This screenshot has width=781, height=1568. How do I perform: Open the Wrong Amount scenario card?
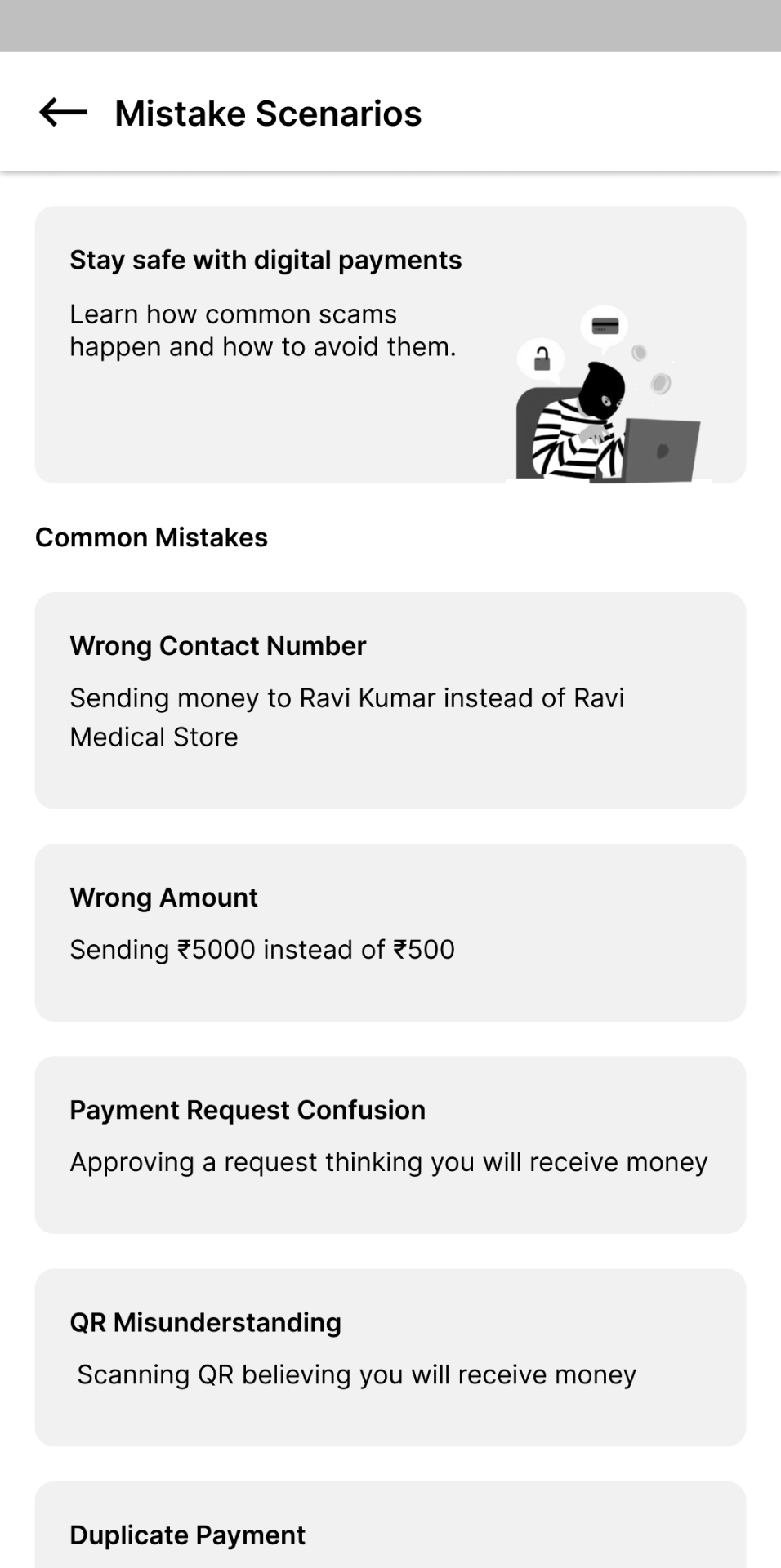[x=390, y=933]
